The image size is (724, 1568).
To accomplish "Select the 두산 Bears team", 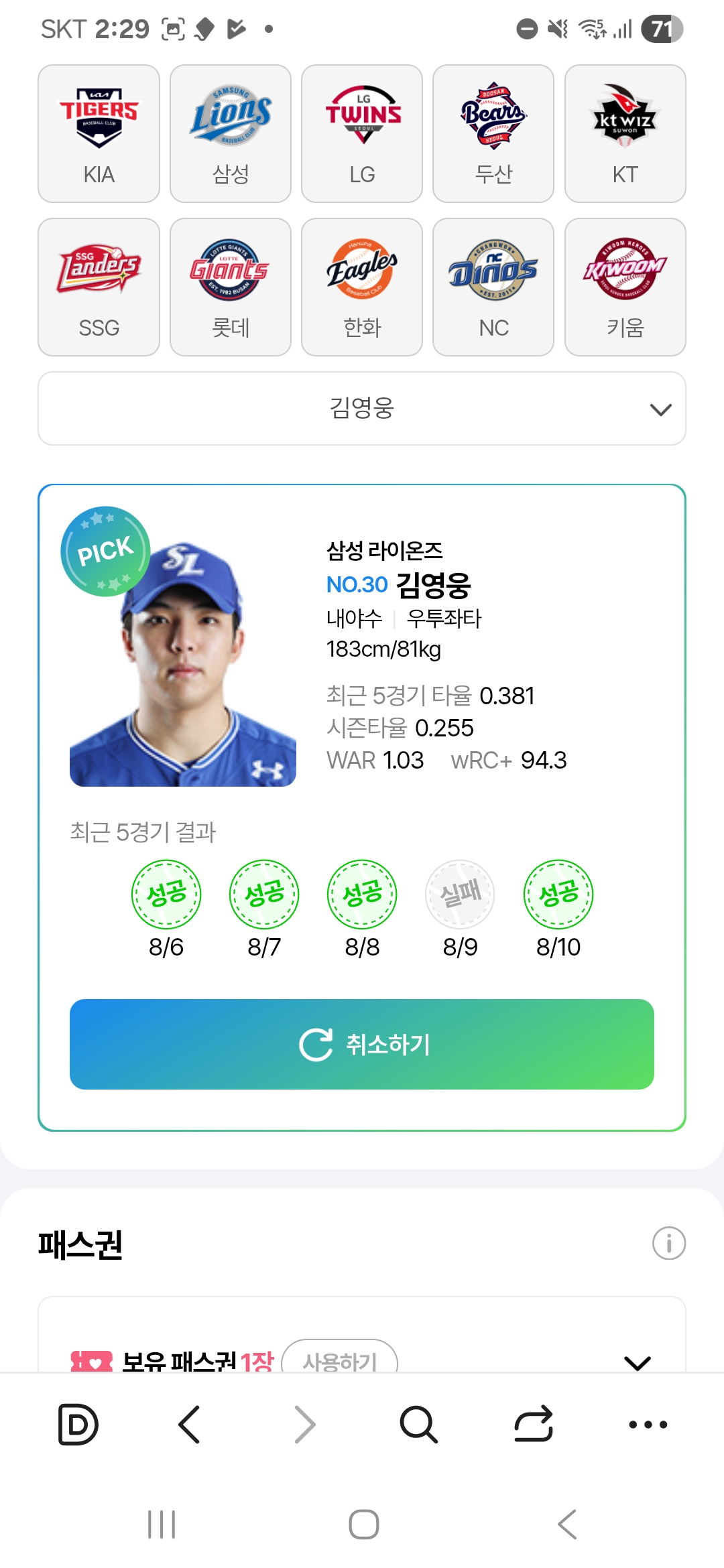I will [x=493, y=133].
